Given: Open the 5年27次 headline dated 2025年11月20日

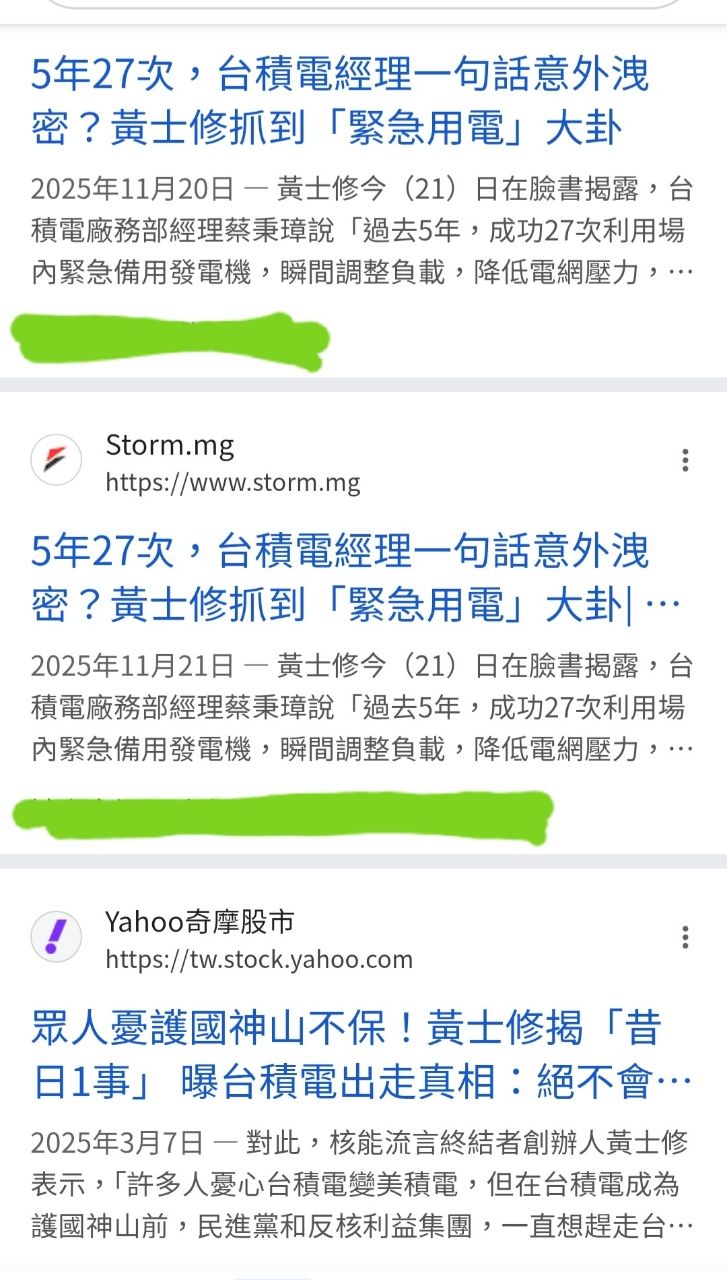Looking at the screenshot, I should [x=340, y=101].
